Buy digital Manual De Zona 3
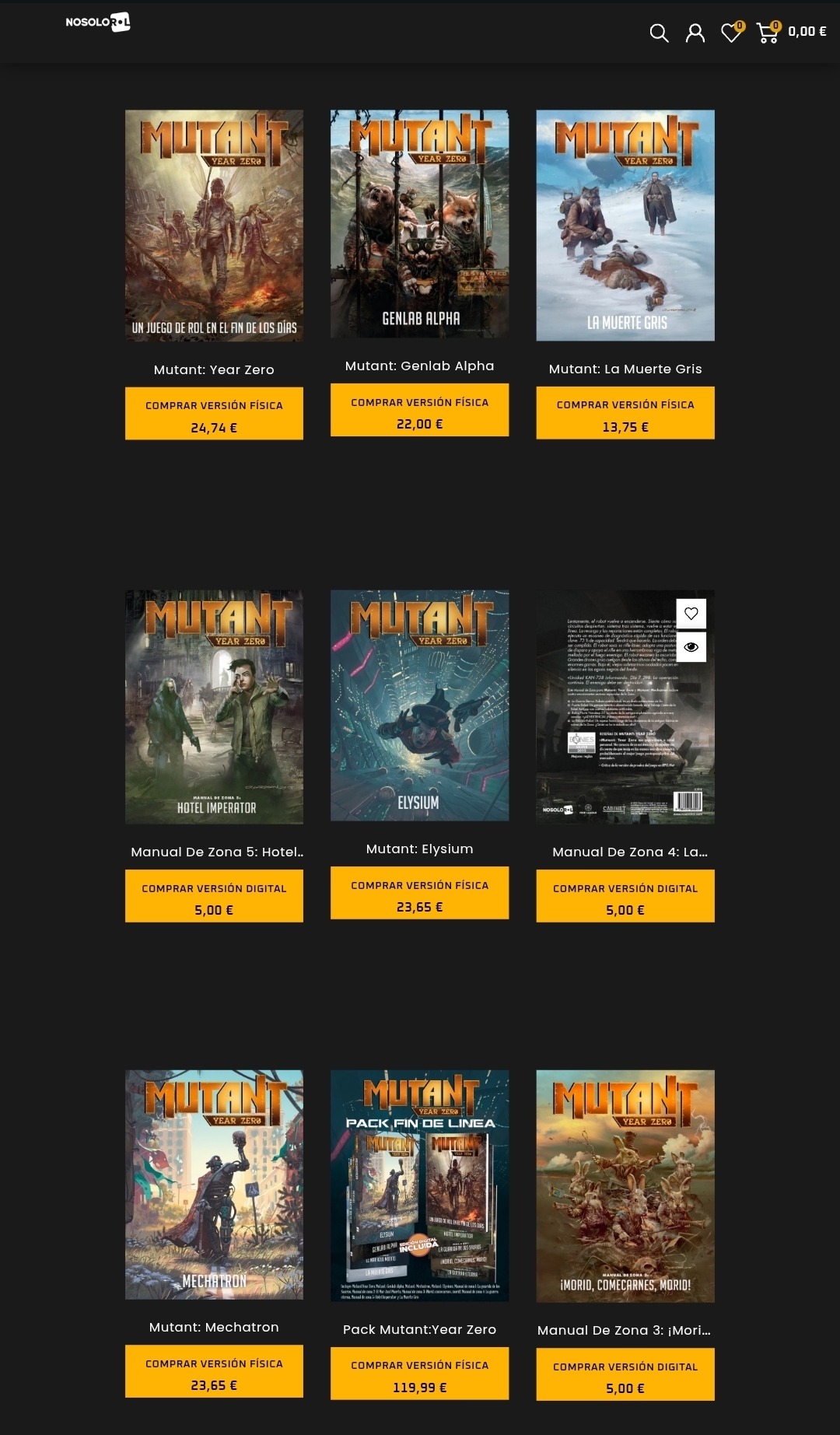This screenshot has width=840, height=1435. point(625,1375)
